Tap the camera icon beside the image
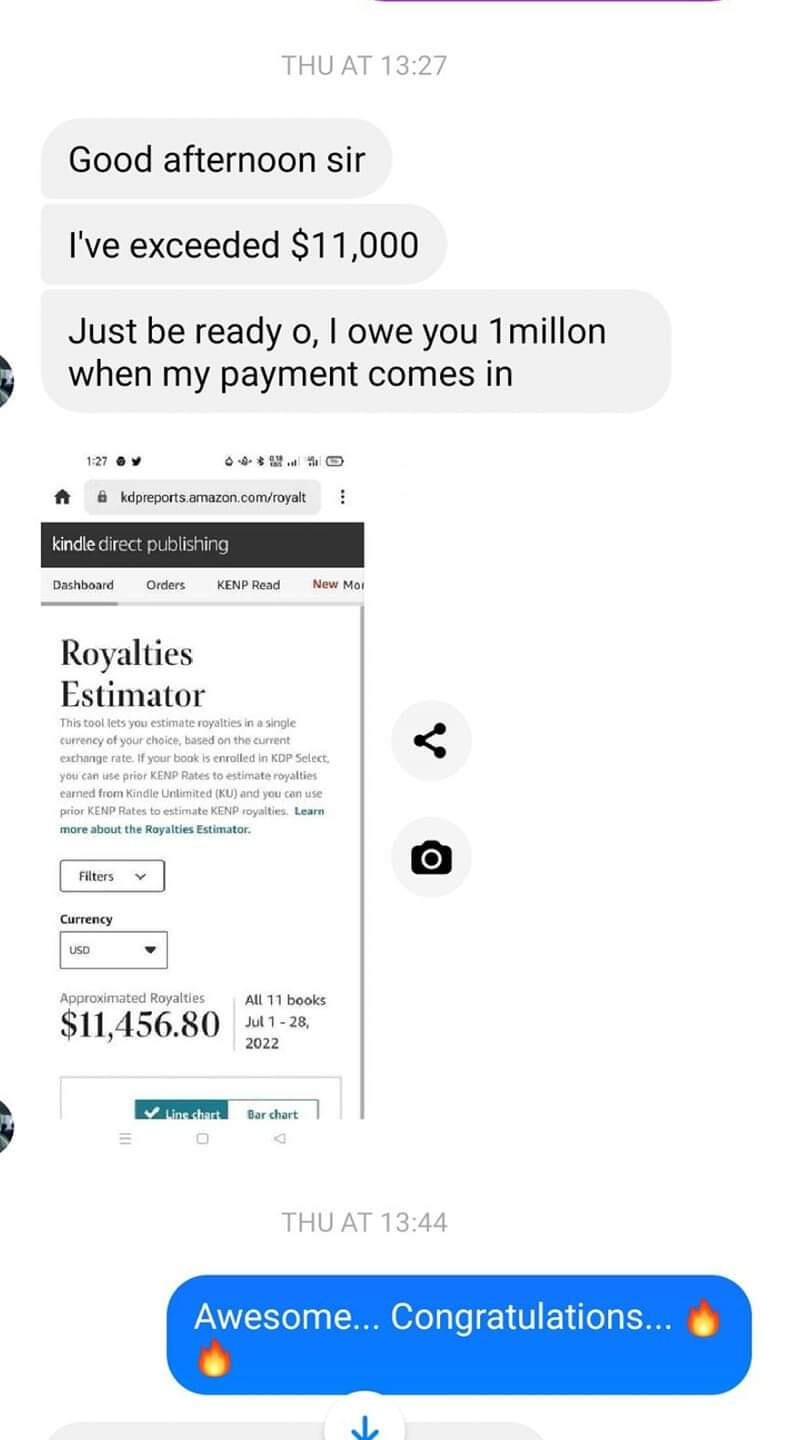This screenshot has height=1440, width=806. pyautogui.click(x=431, y=858)
